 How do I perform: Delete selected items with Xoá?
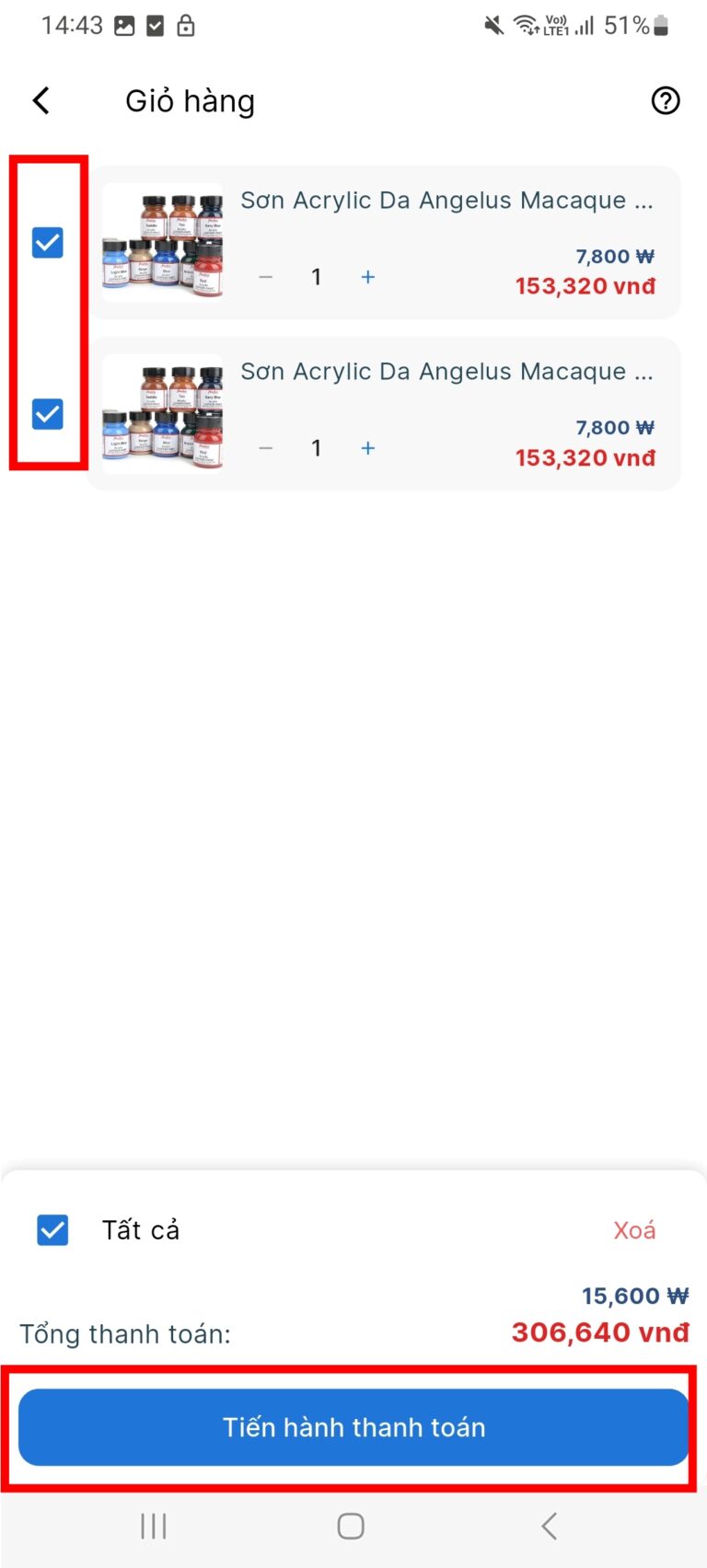coord(634,1230)
